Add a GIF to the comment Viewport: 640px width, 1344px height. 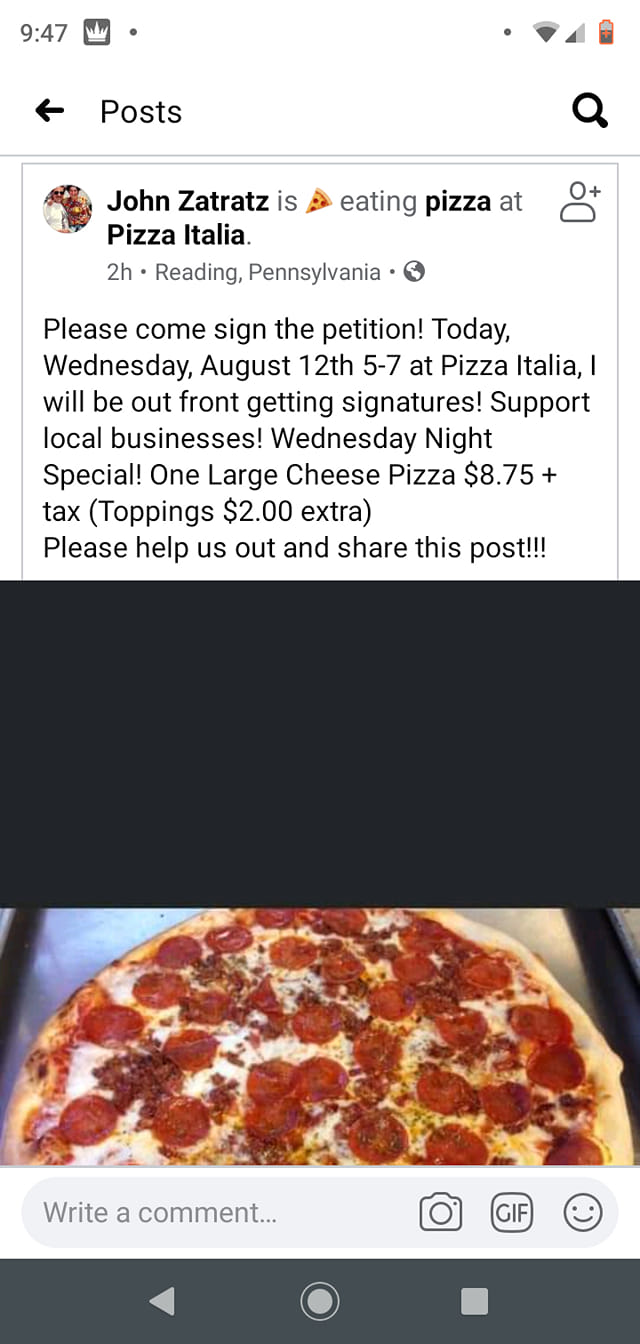pyautogui.click(x=511, y=1213)
